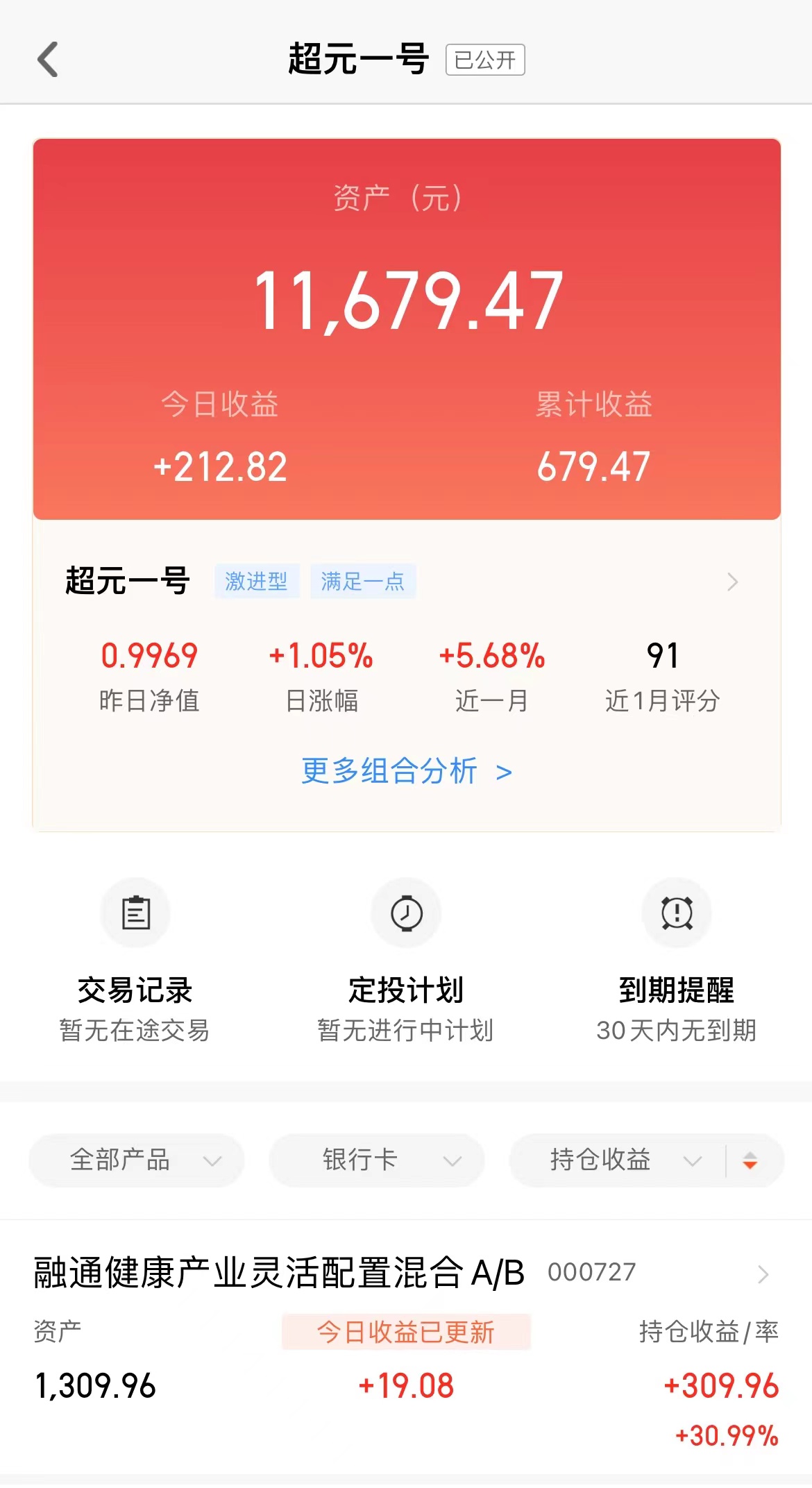Open the 超元一号 portfolio details row
812x1488 pixels.
pyautogui.click(x=406, y=581)
